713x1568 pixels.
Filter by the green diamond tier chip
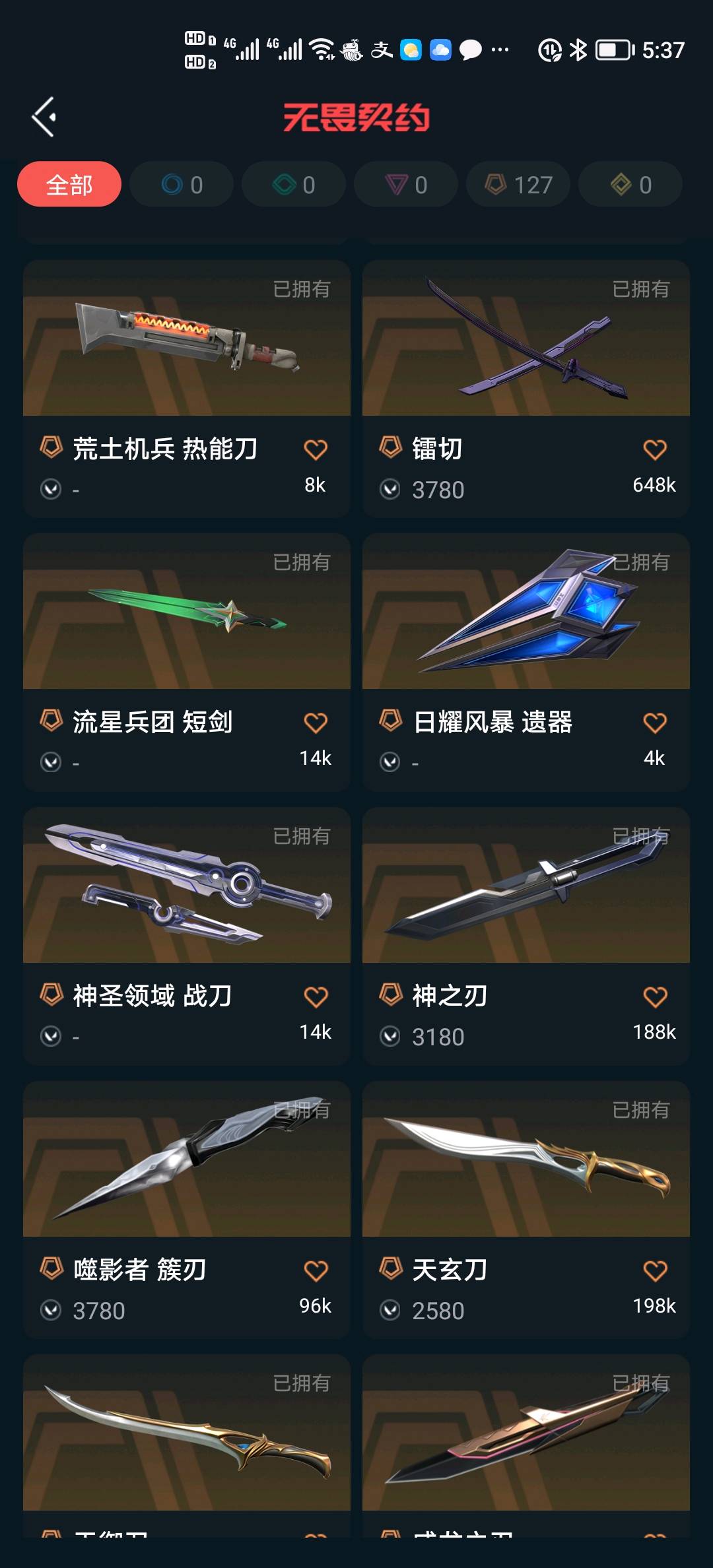tap(294, 185)
